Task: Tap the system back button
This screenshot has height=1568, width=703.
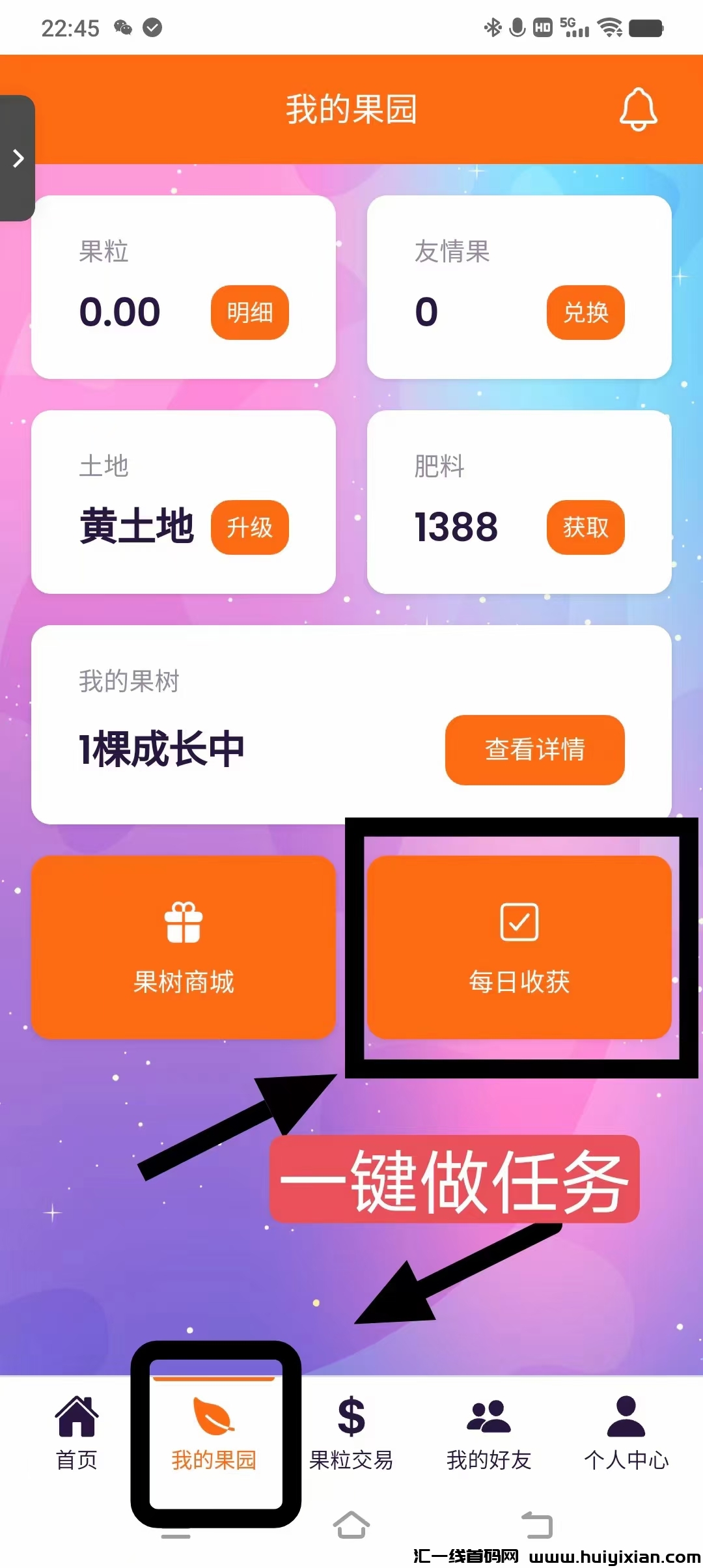Action: click(537, 1525)
